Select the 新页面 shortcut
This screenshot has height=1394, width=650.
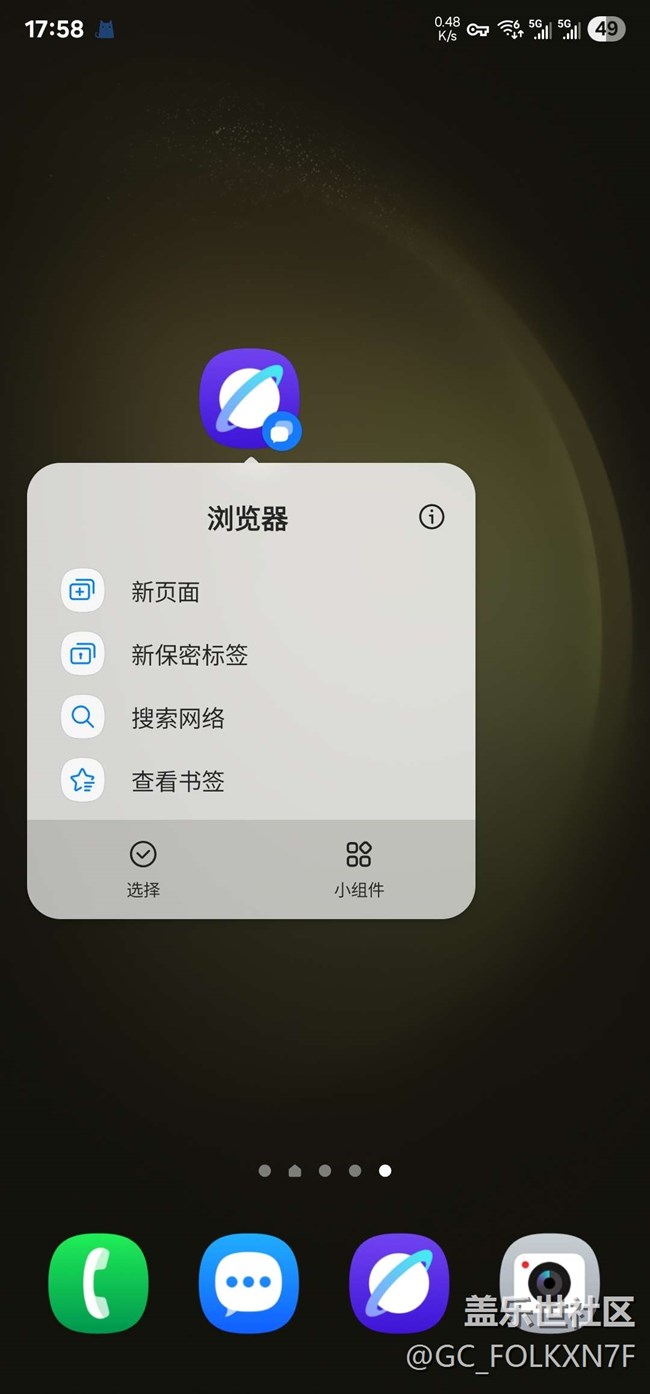point(251,592)
